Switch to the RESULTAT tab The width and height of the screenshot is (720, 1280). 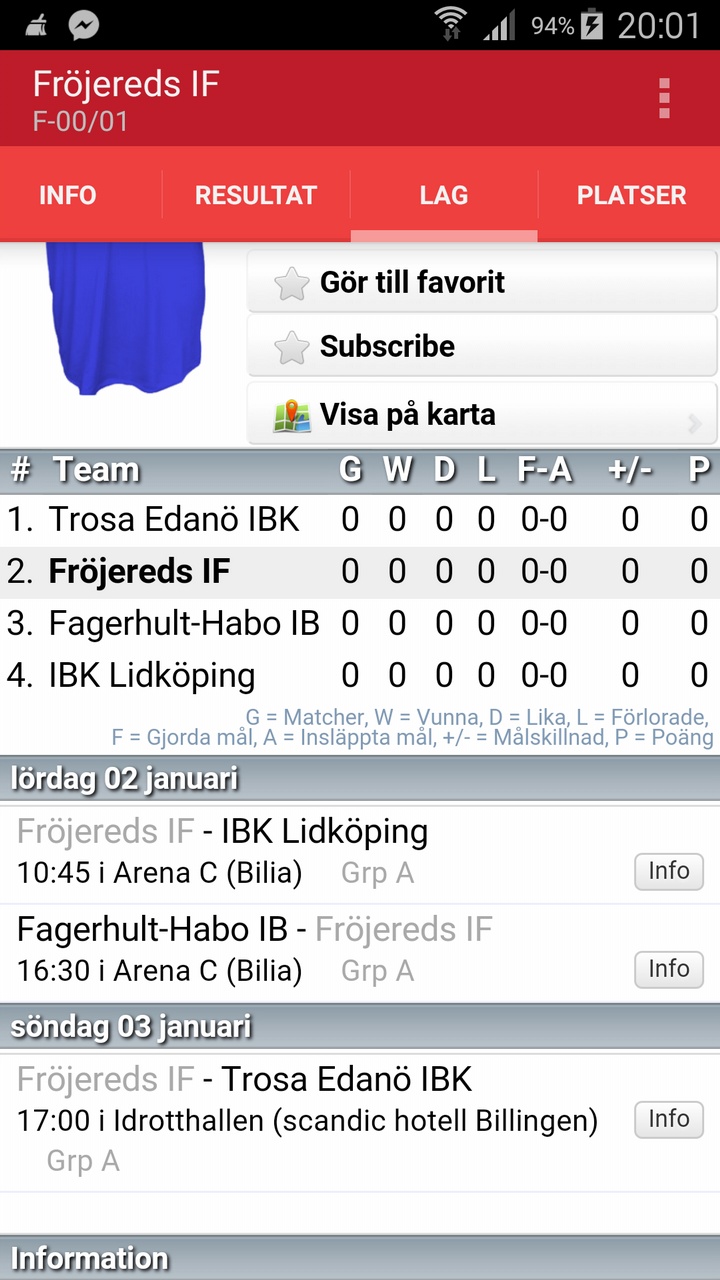point(256,195)
